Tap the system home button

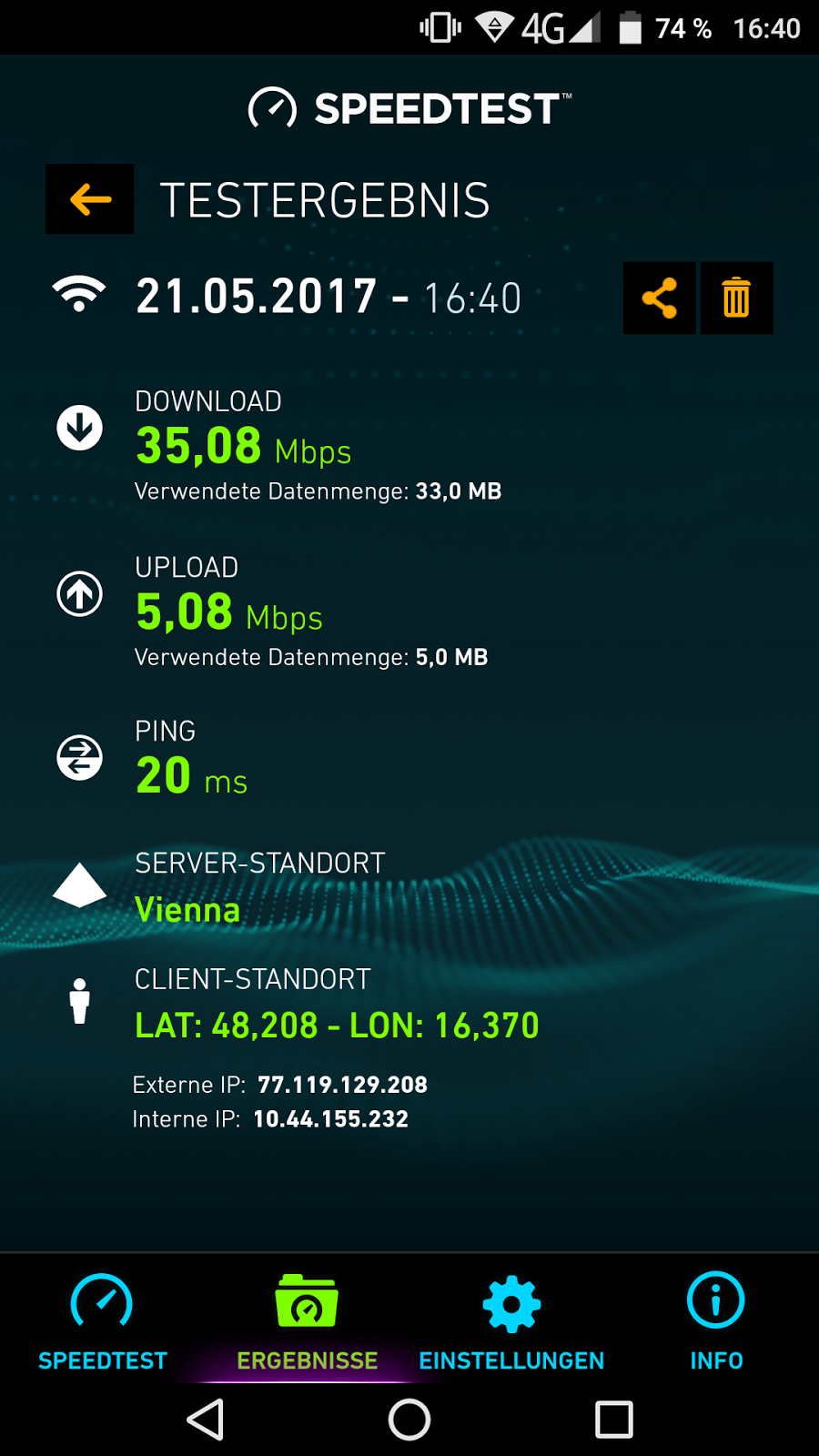409,1420
